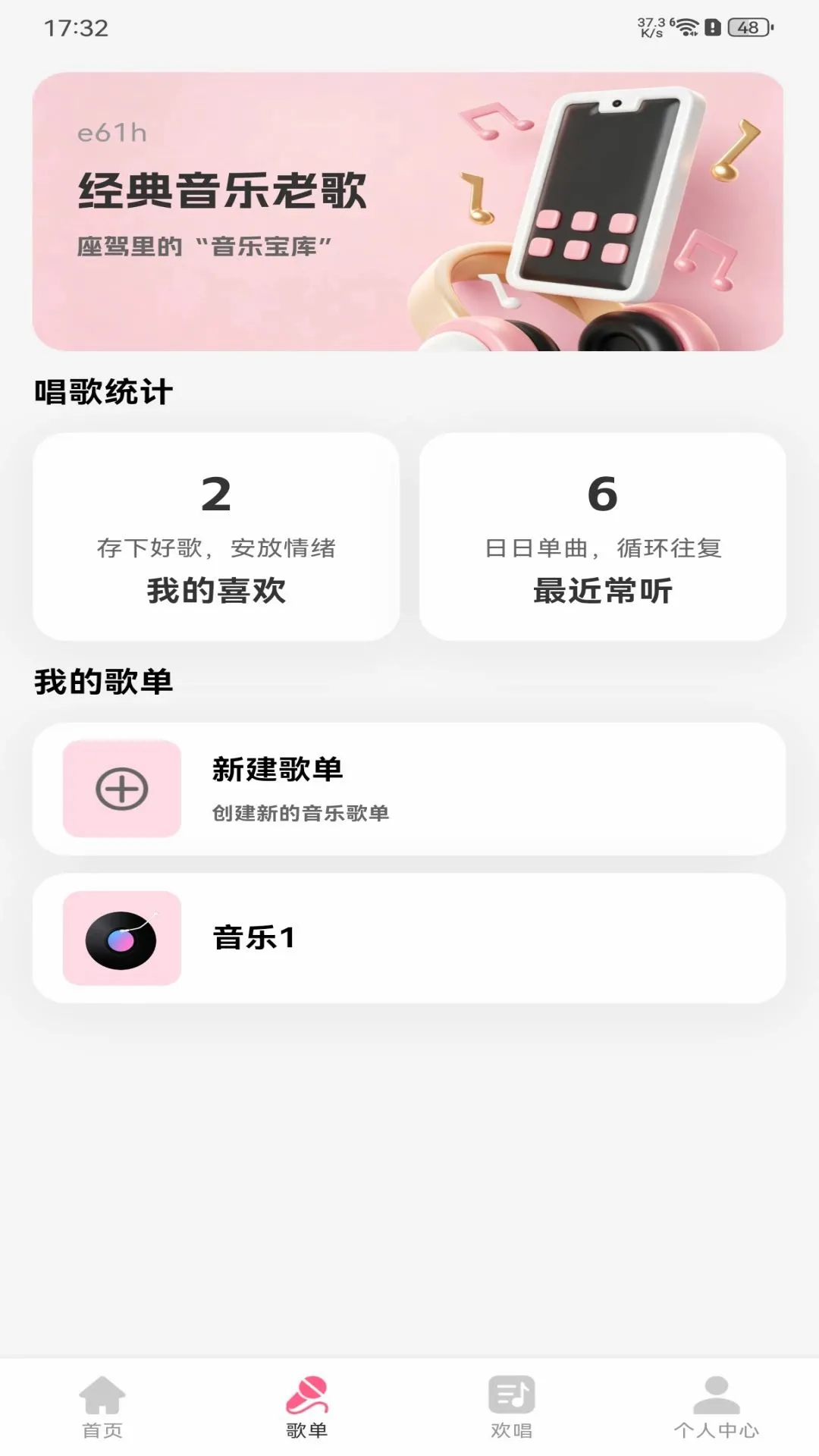Go to the 欢唱 tab

pyautogui.click(x=512, y=1407)
